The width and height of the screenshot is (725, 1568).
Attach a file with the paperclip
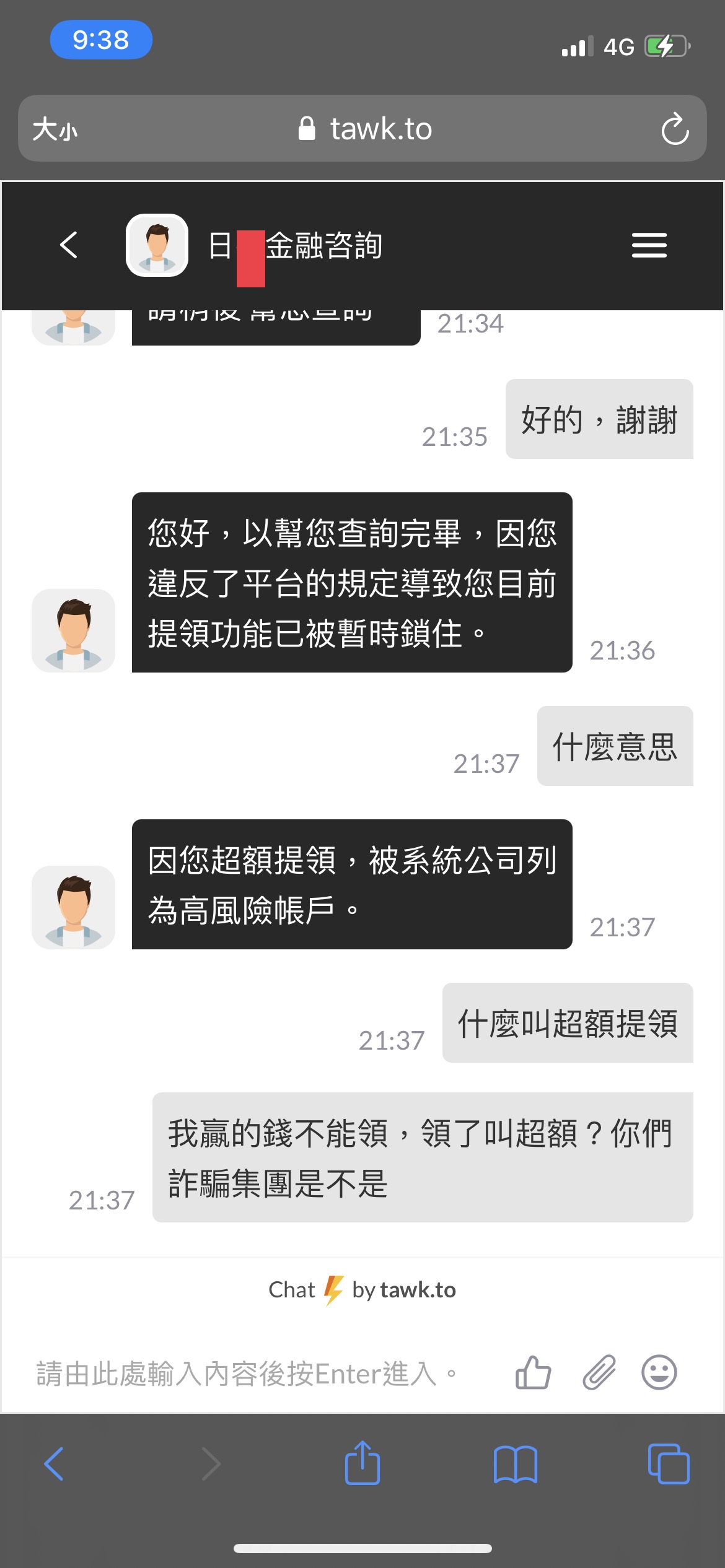pyautogui.click(x=599, y=1373)
